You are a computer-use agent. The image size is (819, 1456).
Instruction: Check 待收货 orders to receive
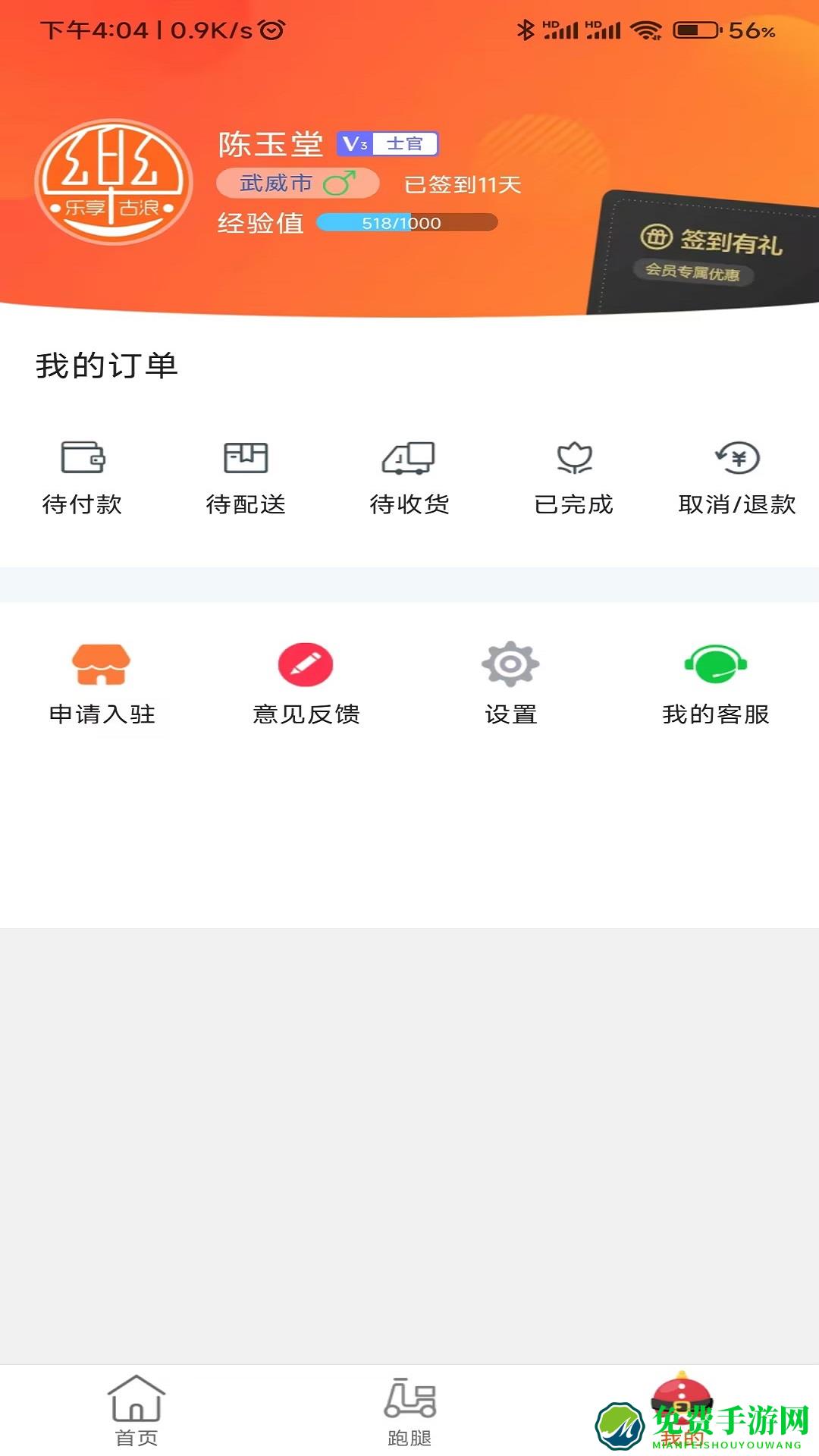point(409,476)
